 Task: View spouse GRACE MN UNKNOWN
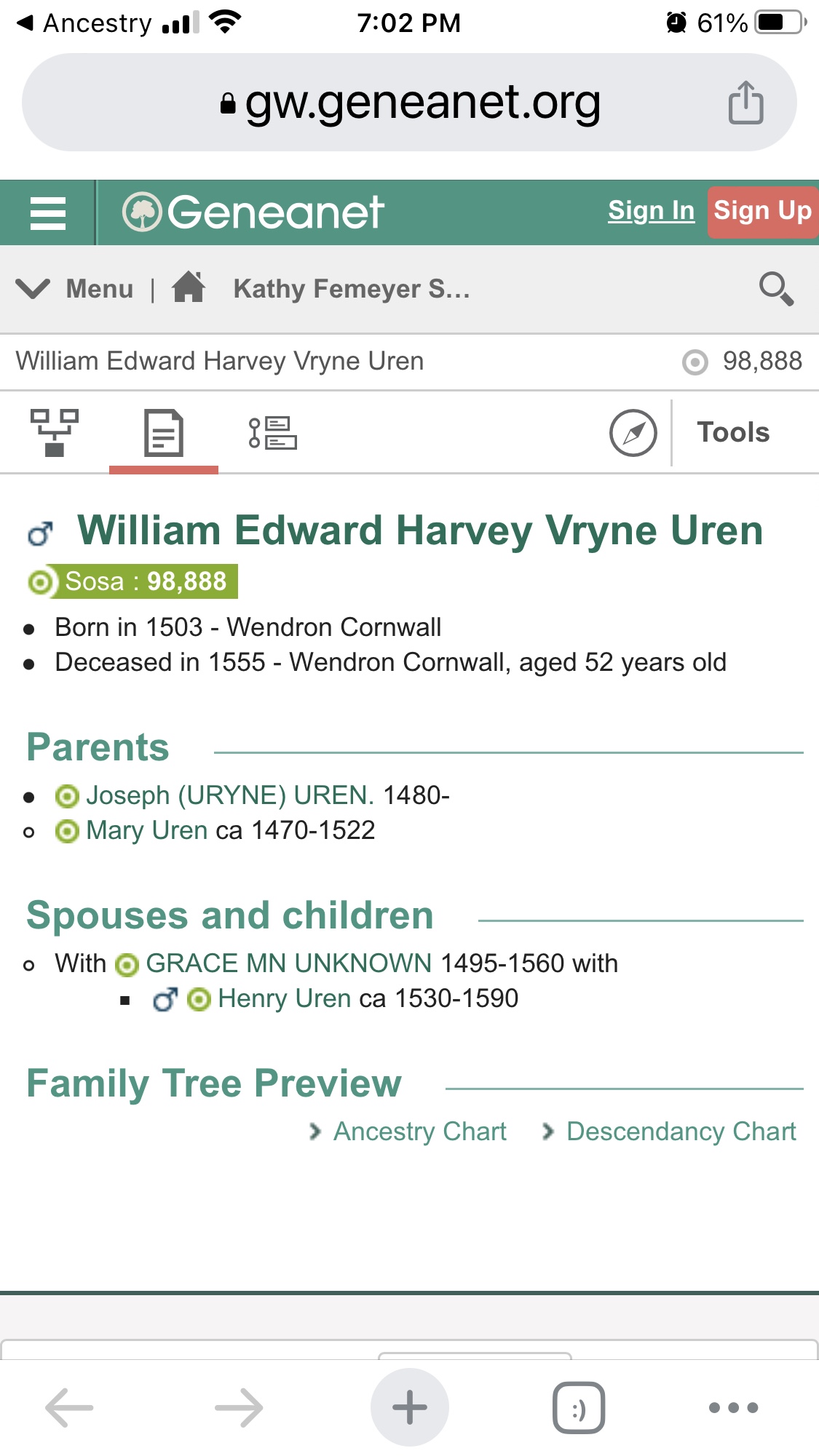click(288, 963)
